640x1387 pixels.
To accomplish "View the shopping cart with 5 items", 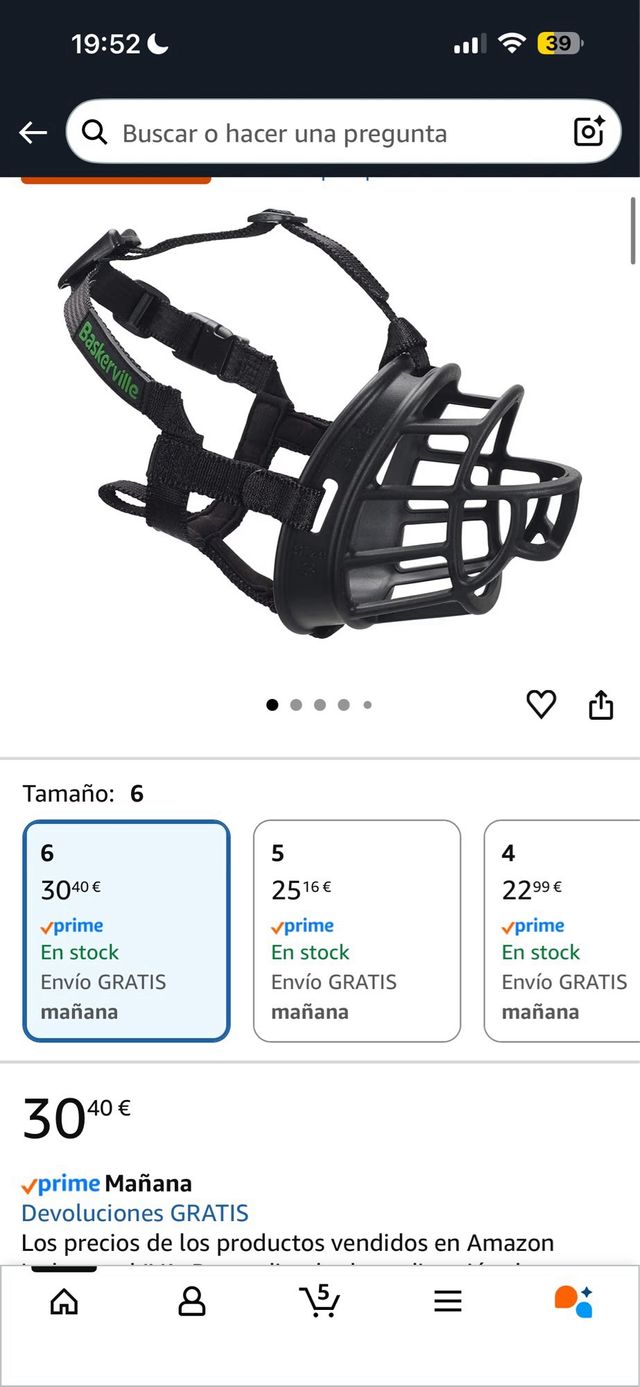I will tap(319, 1301).
